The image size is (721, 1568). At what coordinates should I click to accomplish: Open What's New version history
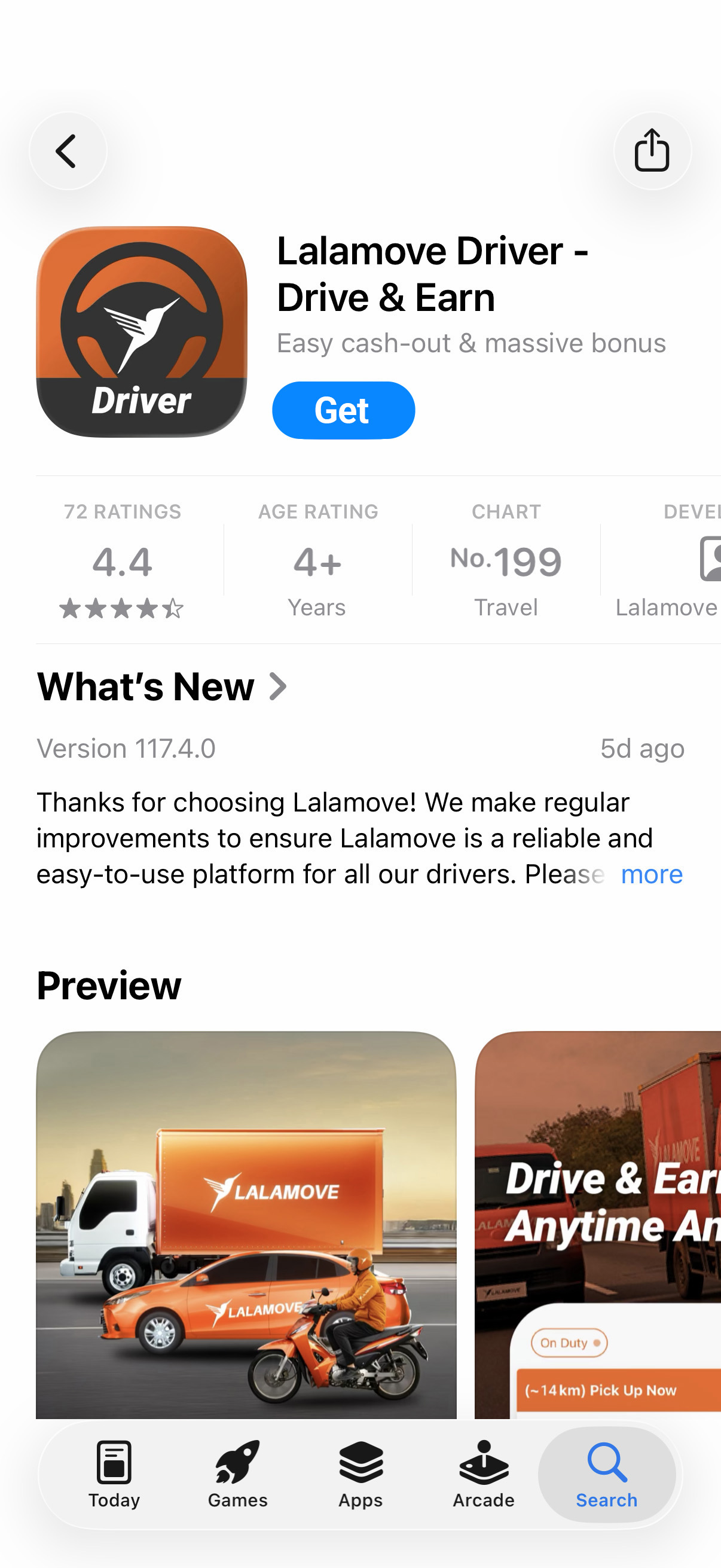pyautogui.click(x=162, y=687)
